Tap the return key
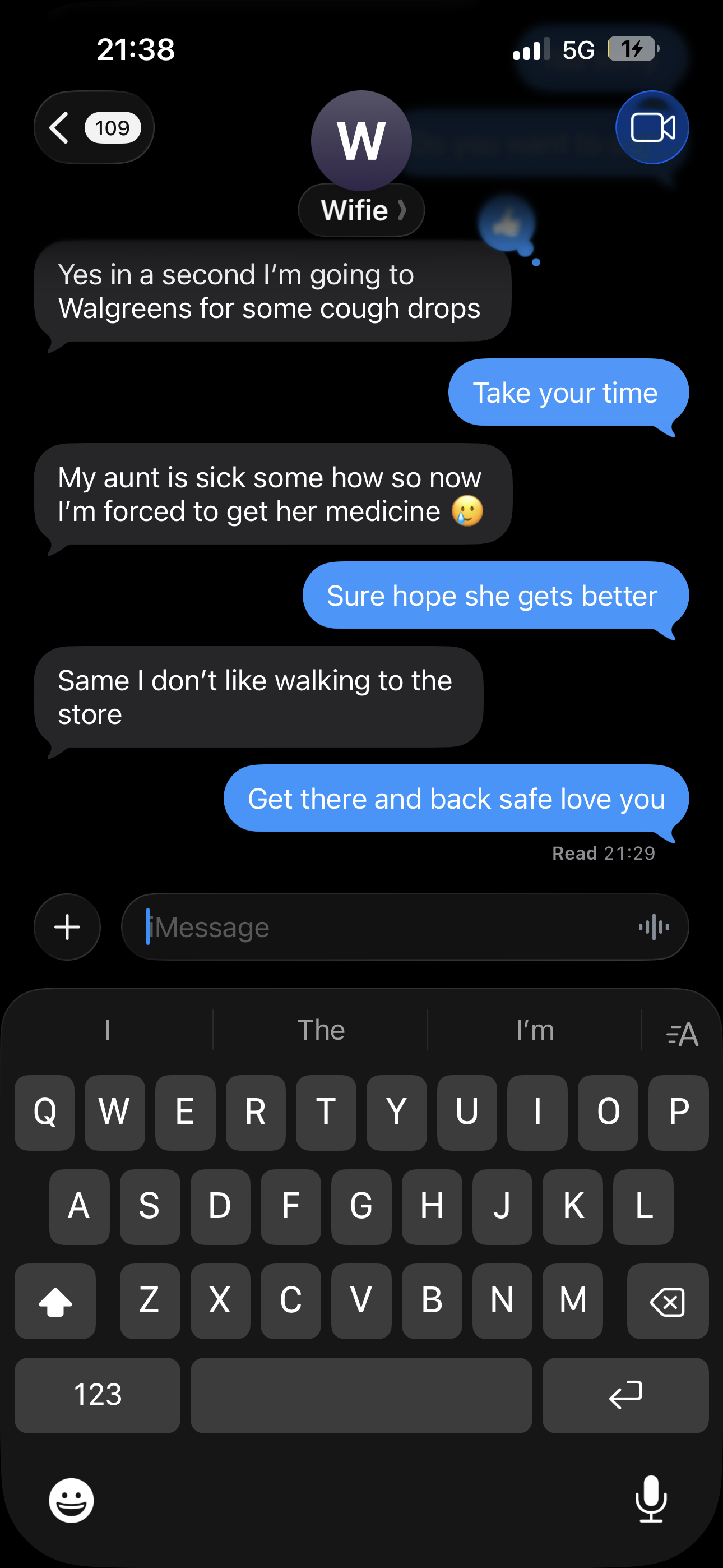Viewport: 723px width, 1568px height. coord(625,1395)
